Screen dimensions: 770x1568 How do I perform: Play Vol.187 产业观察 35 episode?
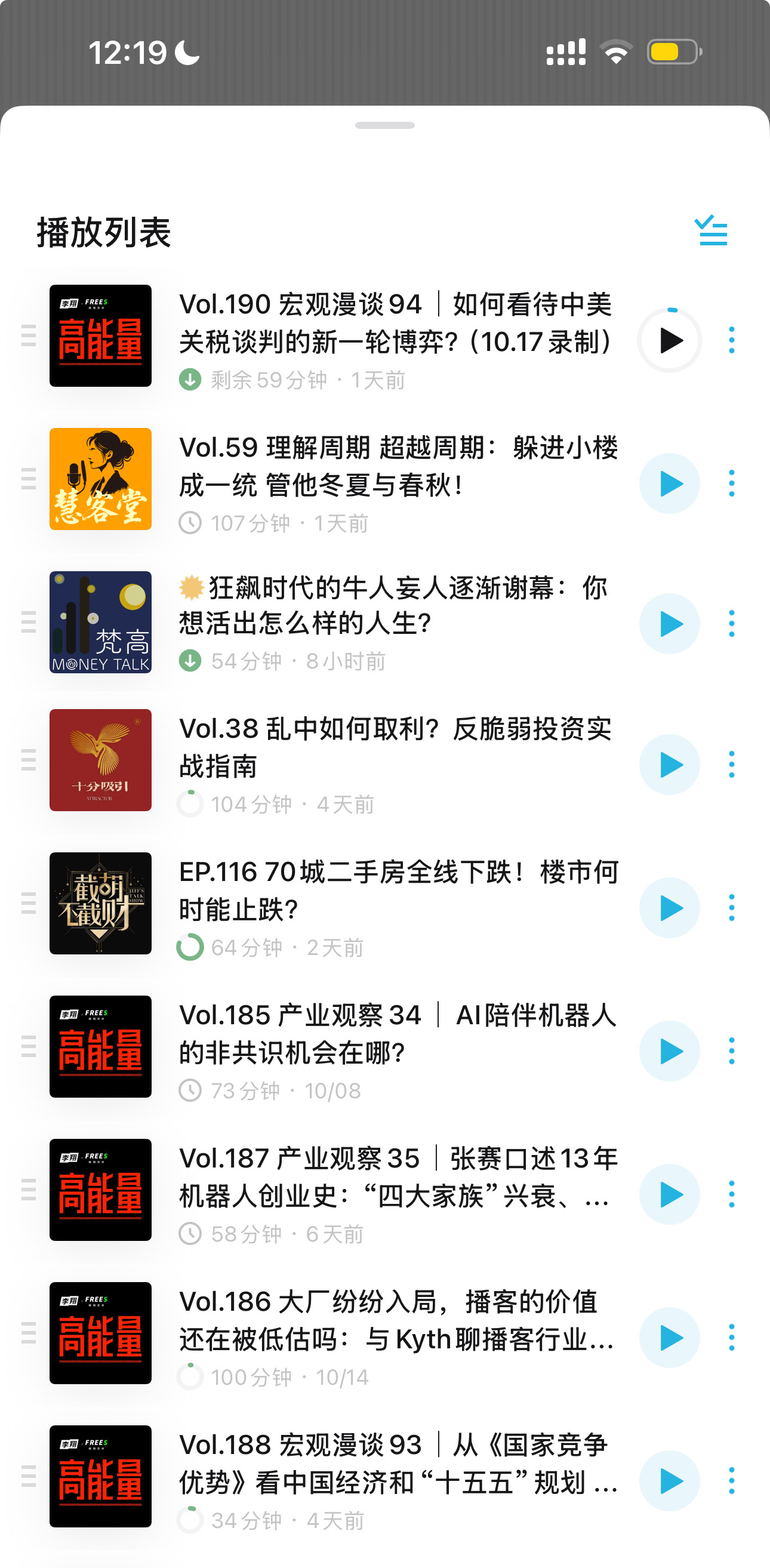[x=670, y=1194]
